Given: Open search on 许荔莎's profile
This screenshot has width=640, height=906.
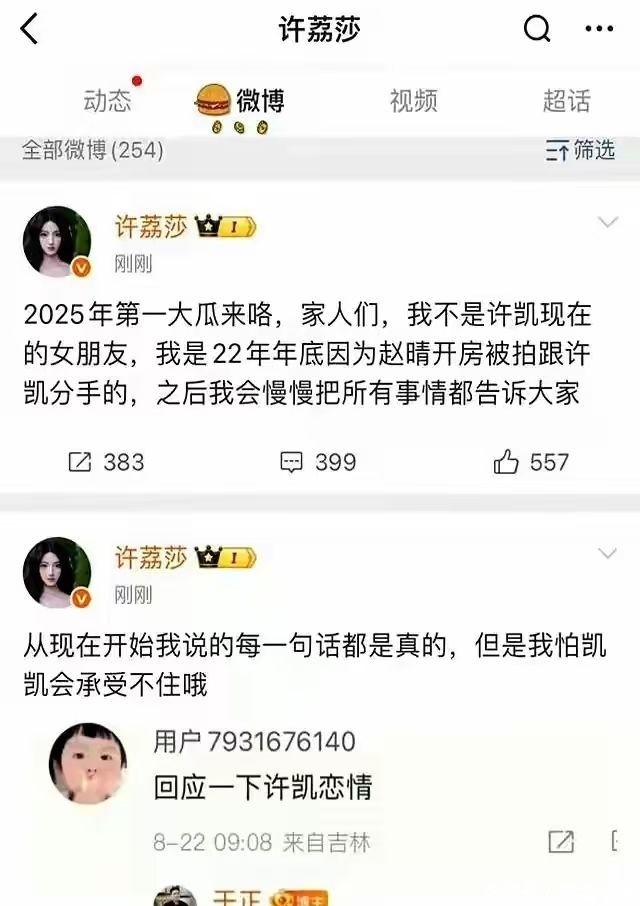Looking at the screenshot, I should click(537, 30).
